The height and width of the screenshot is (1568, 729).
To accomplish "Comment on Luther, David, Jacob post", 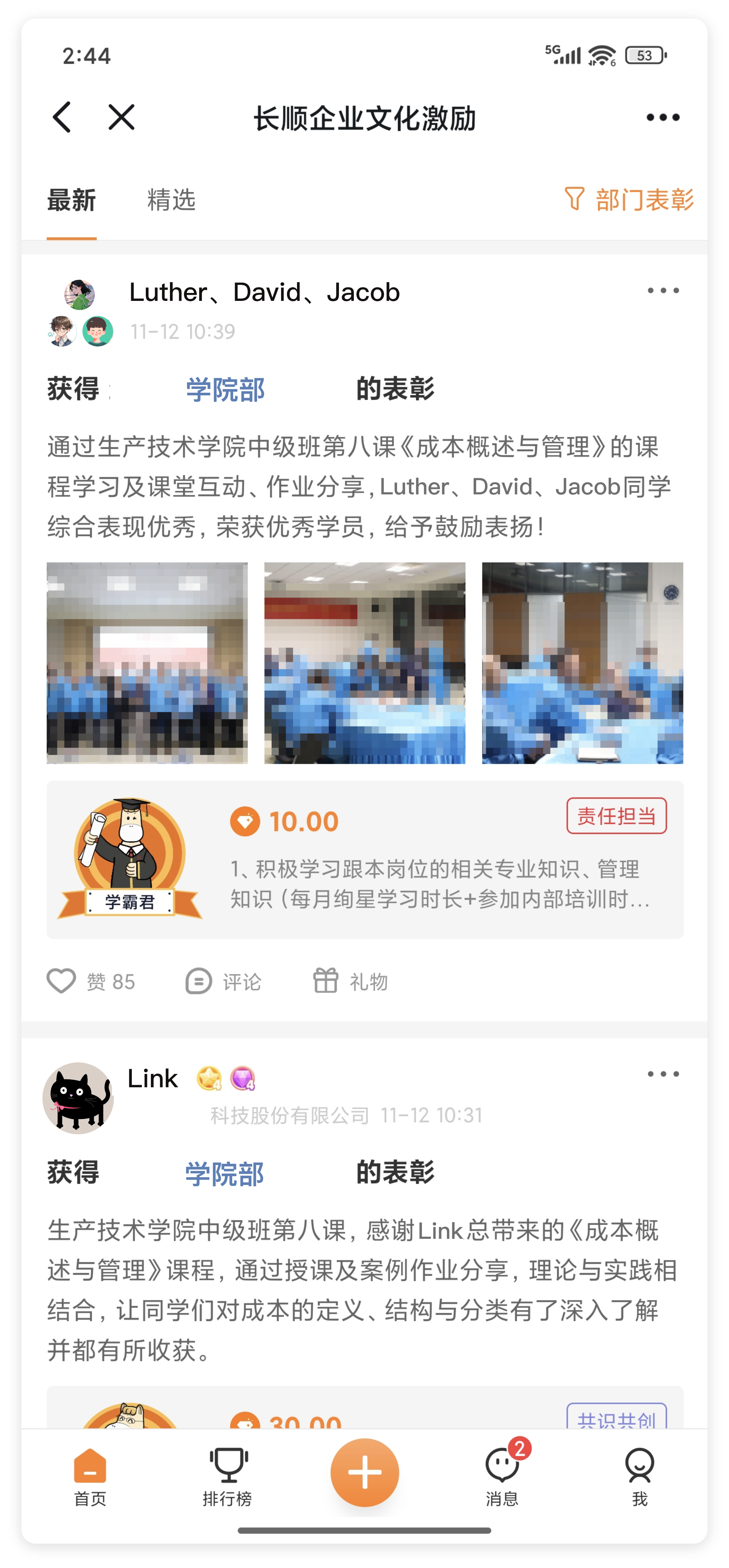I will pyautogui.click(x=224, y=981).
